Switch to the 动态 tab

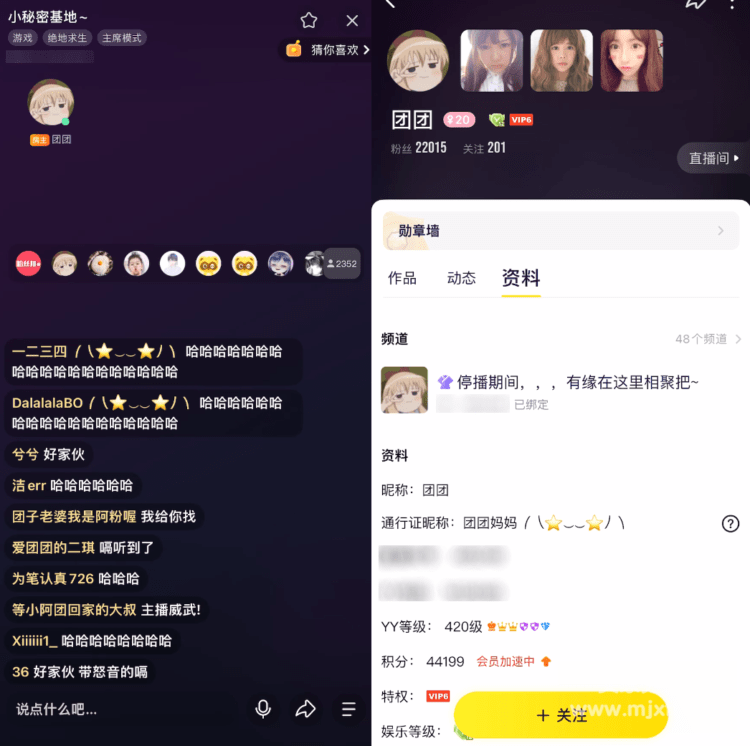point(461,279)
